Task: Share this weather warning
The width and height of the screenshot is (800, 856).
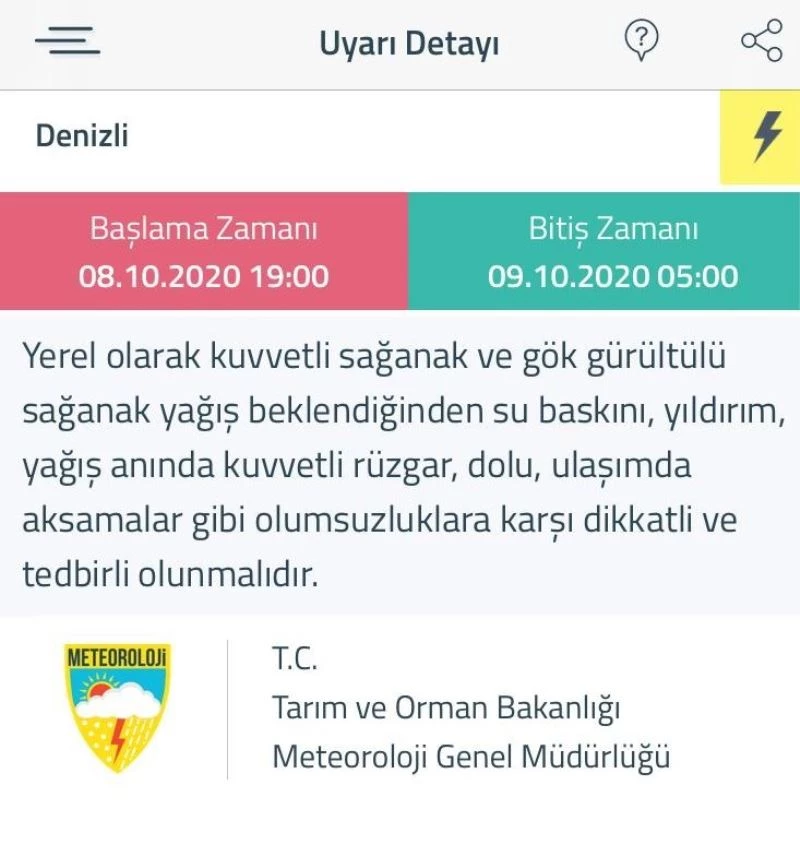Action: [761, 42]
